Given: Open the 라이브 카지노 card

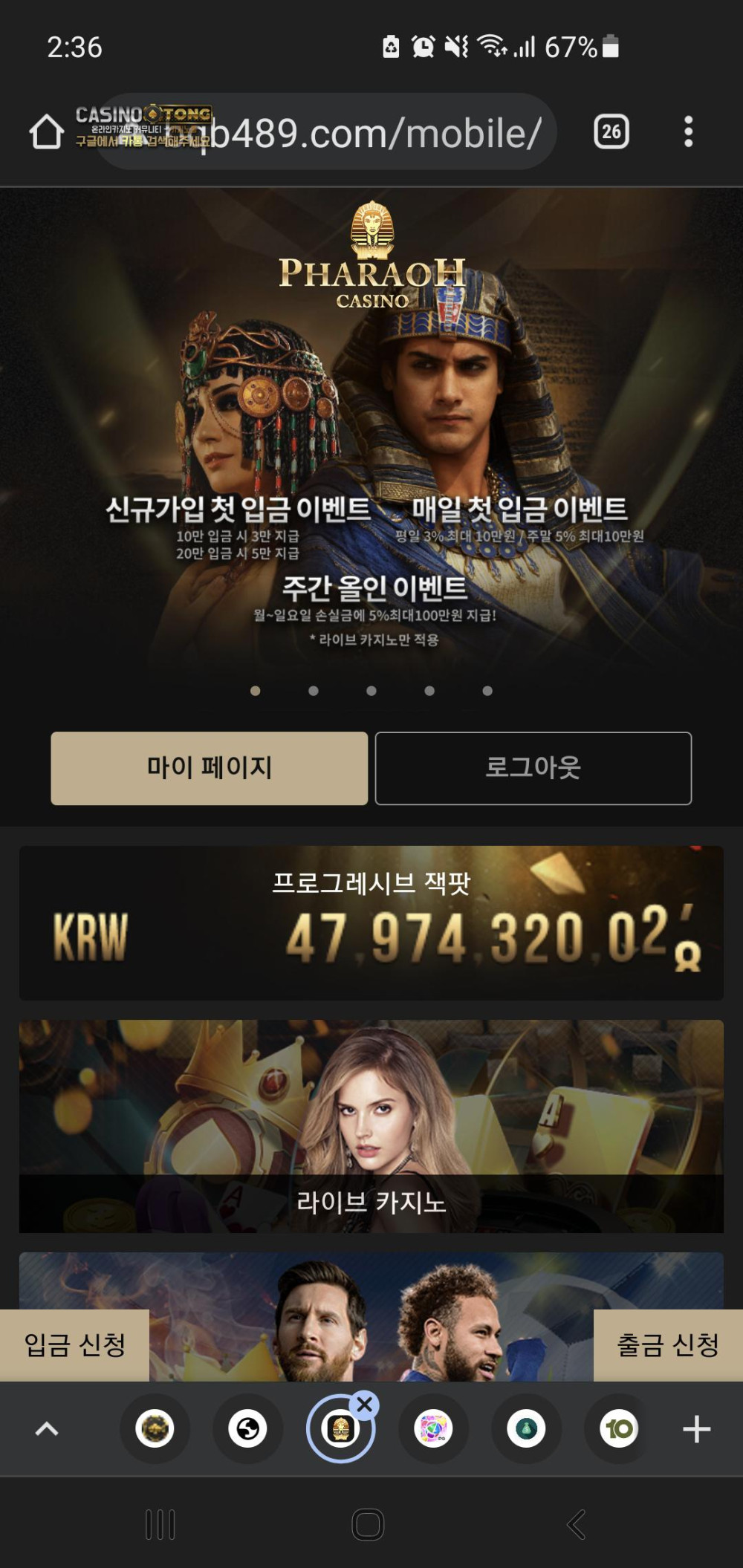Looking at the screenshot, I should (371, 1126).
